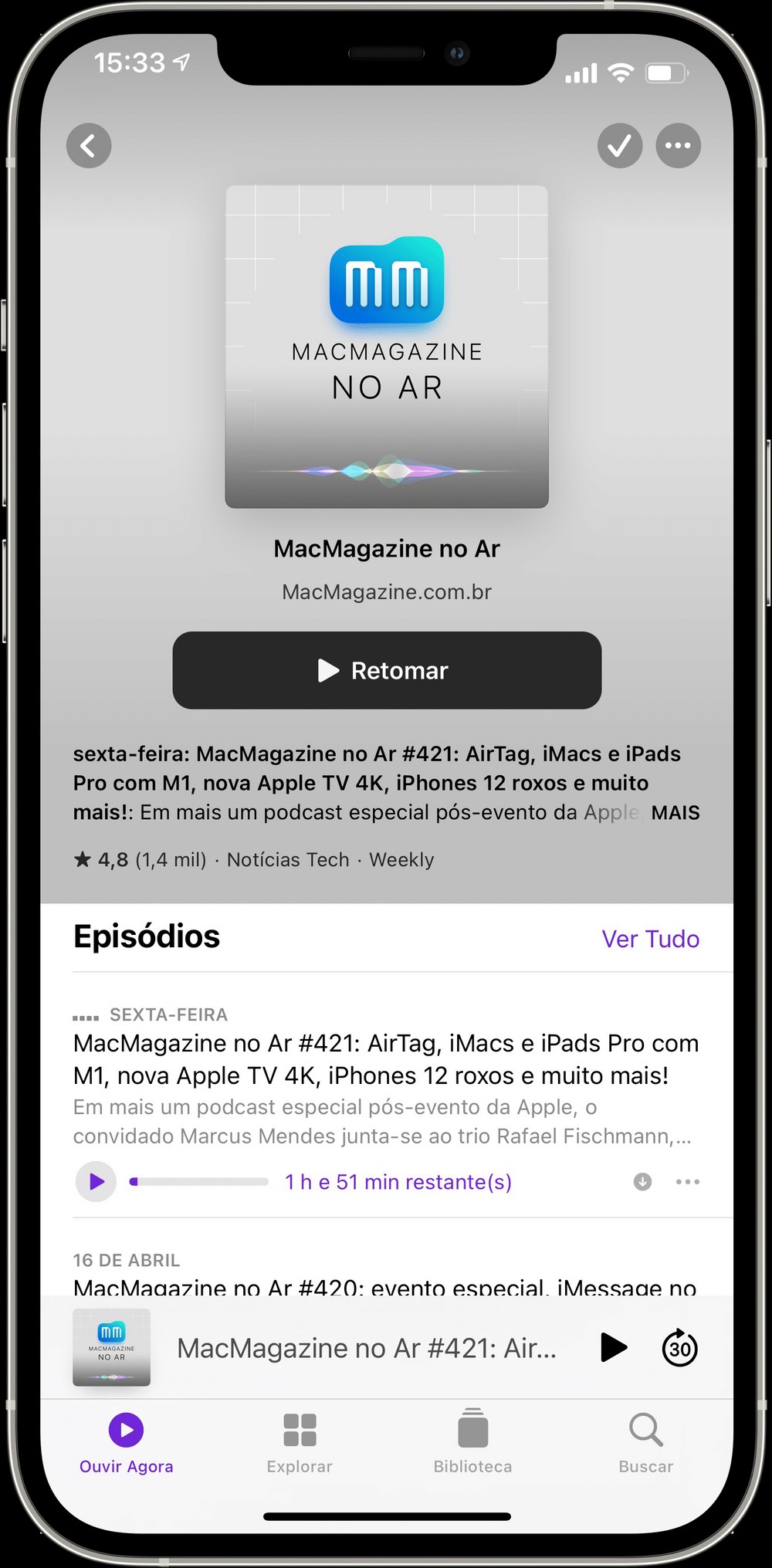Tap the checkmark following button
This screenshot has height=1568, width=772.
click(619, 146)
